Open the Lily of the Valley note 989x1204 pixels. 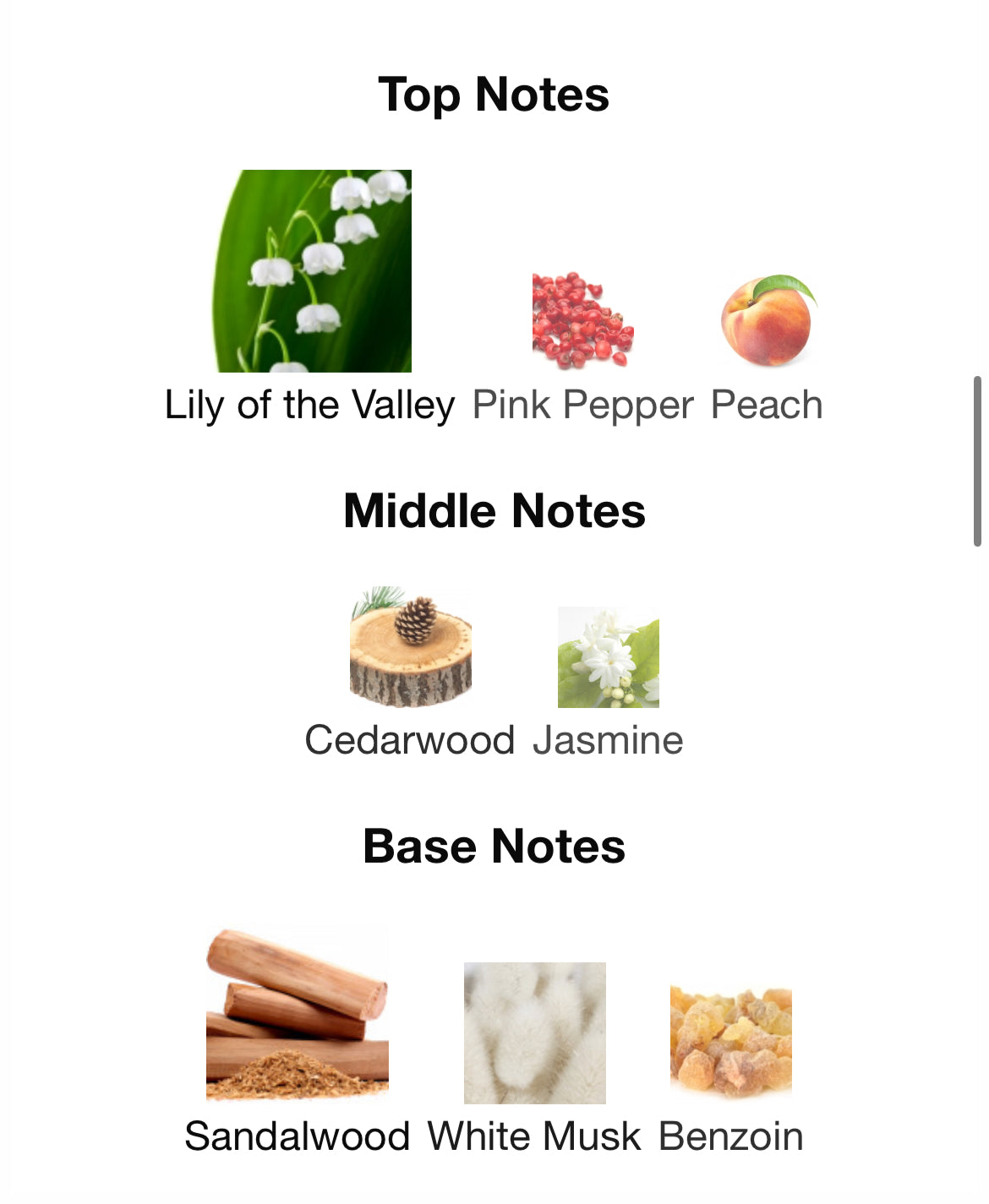[309, 297]
